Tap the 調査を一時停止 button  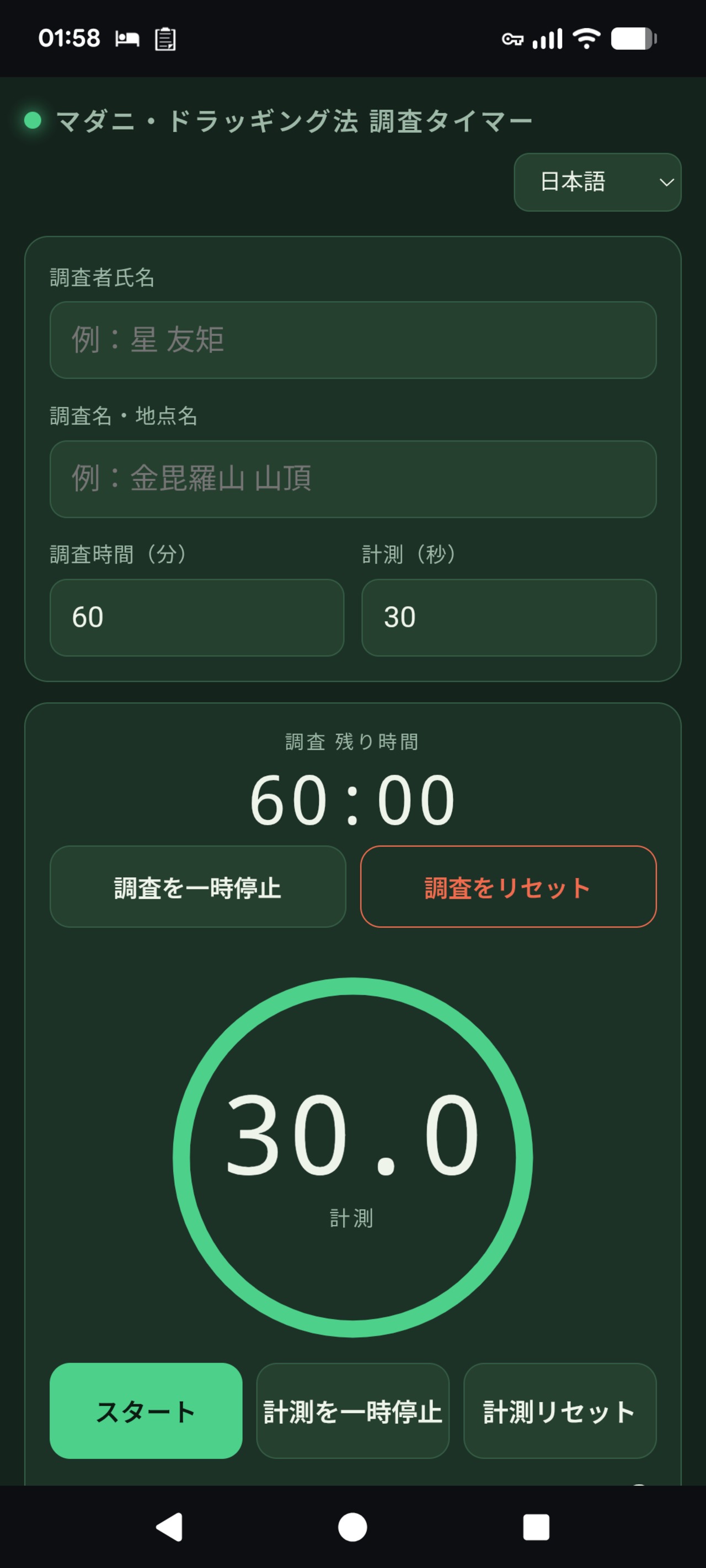tap(197, 887)
